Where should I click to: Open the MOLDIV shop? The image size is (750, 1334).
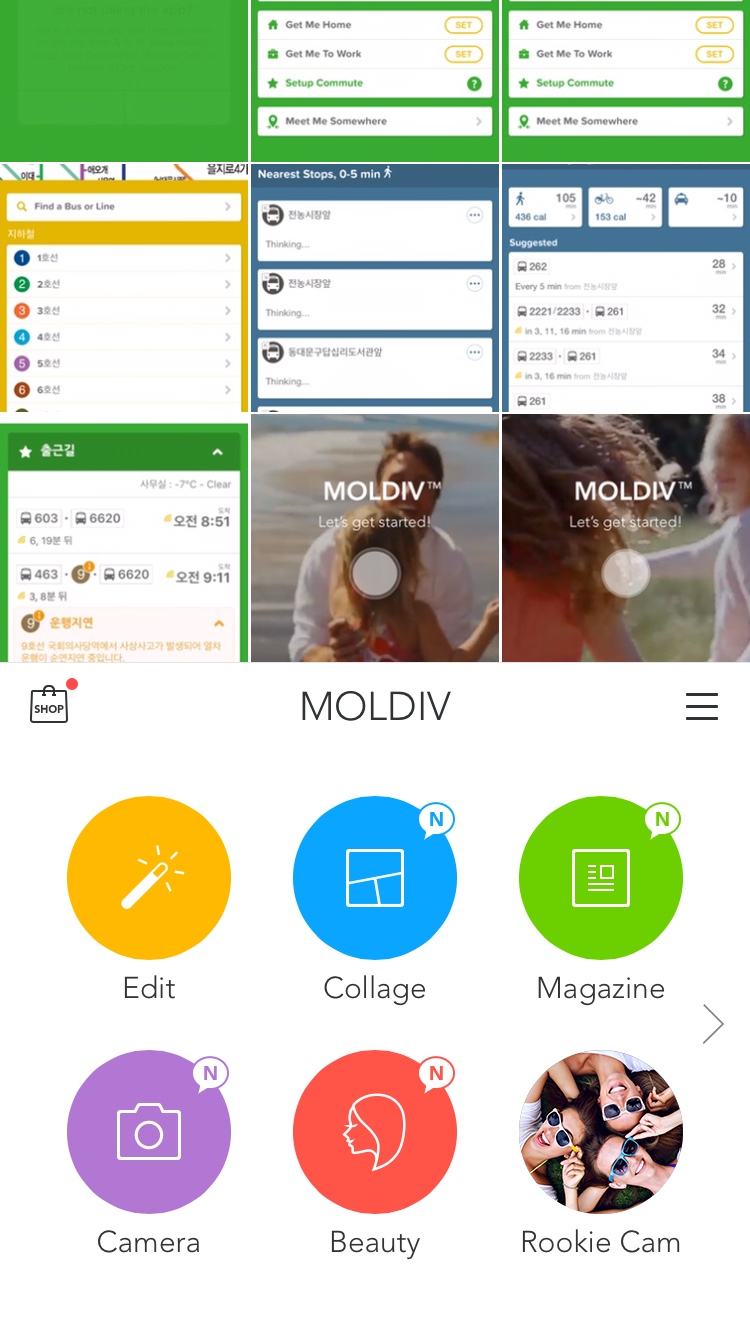[49, 705]
